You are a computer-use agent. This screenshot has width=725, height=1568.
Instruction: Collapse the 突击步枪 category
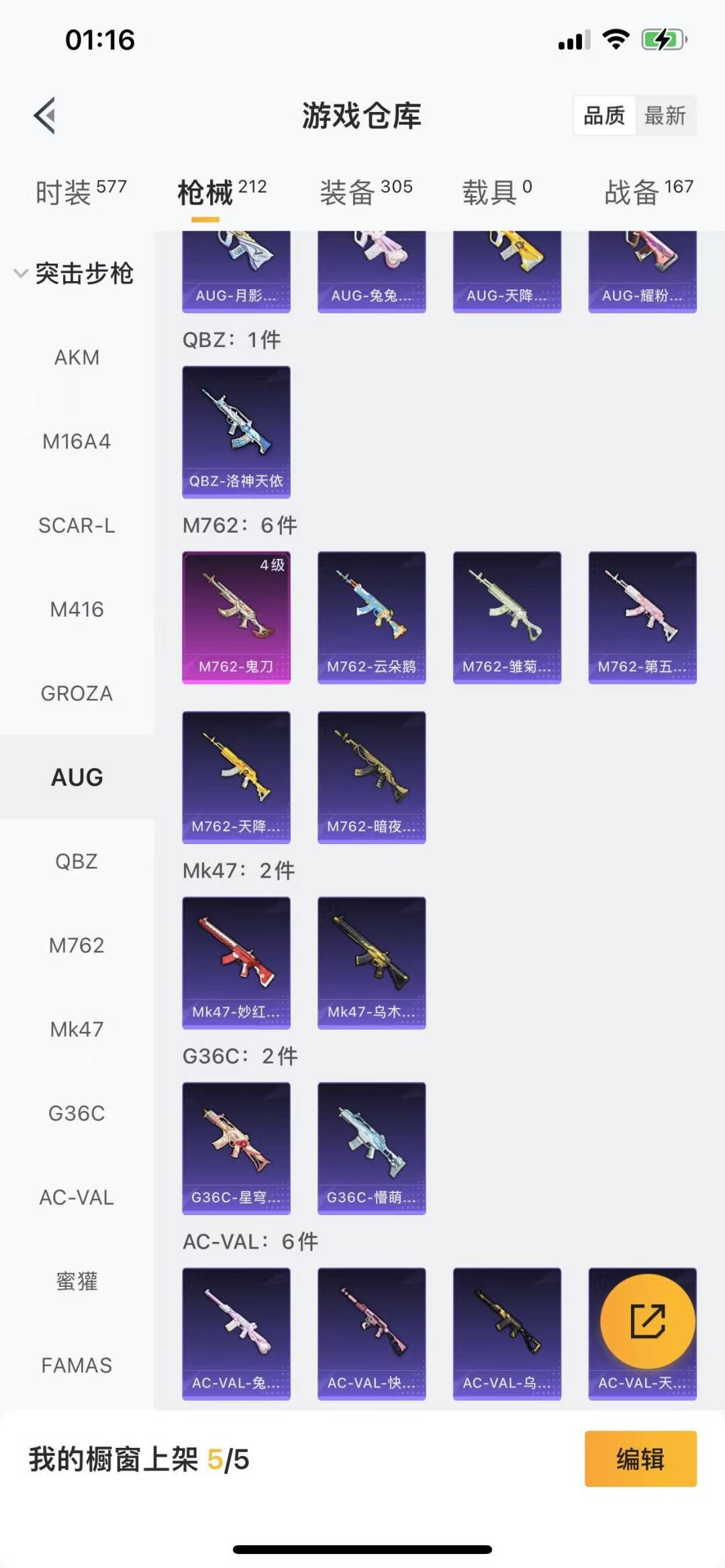(74, 273)
